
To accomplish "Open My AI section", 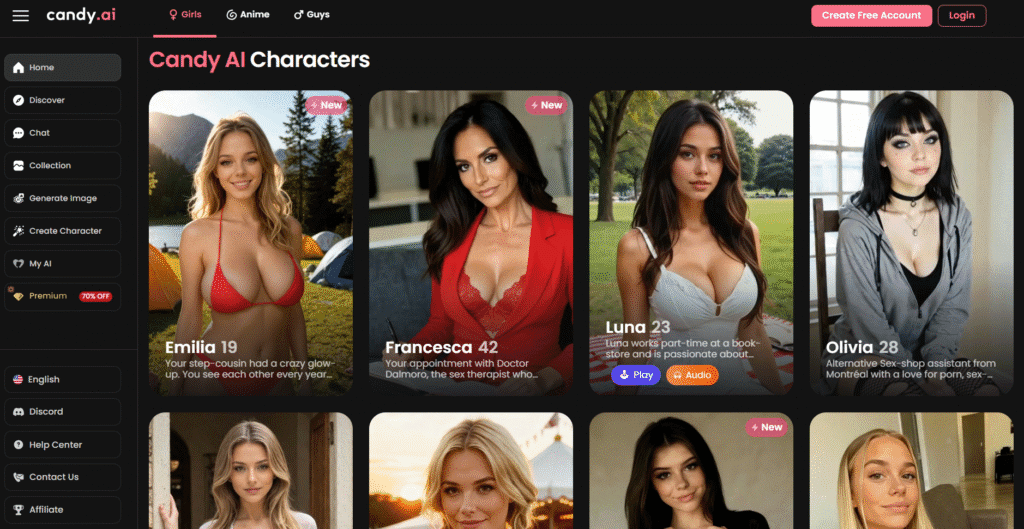I will tap(62, 263).
